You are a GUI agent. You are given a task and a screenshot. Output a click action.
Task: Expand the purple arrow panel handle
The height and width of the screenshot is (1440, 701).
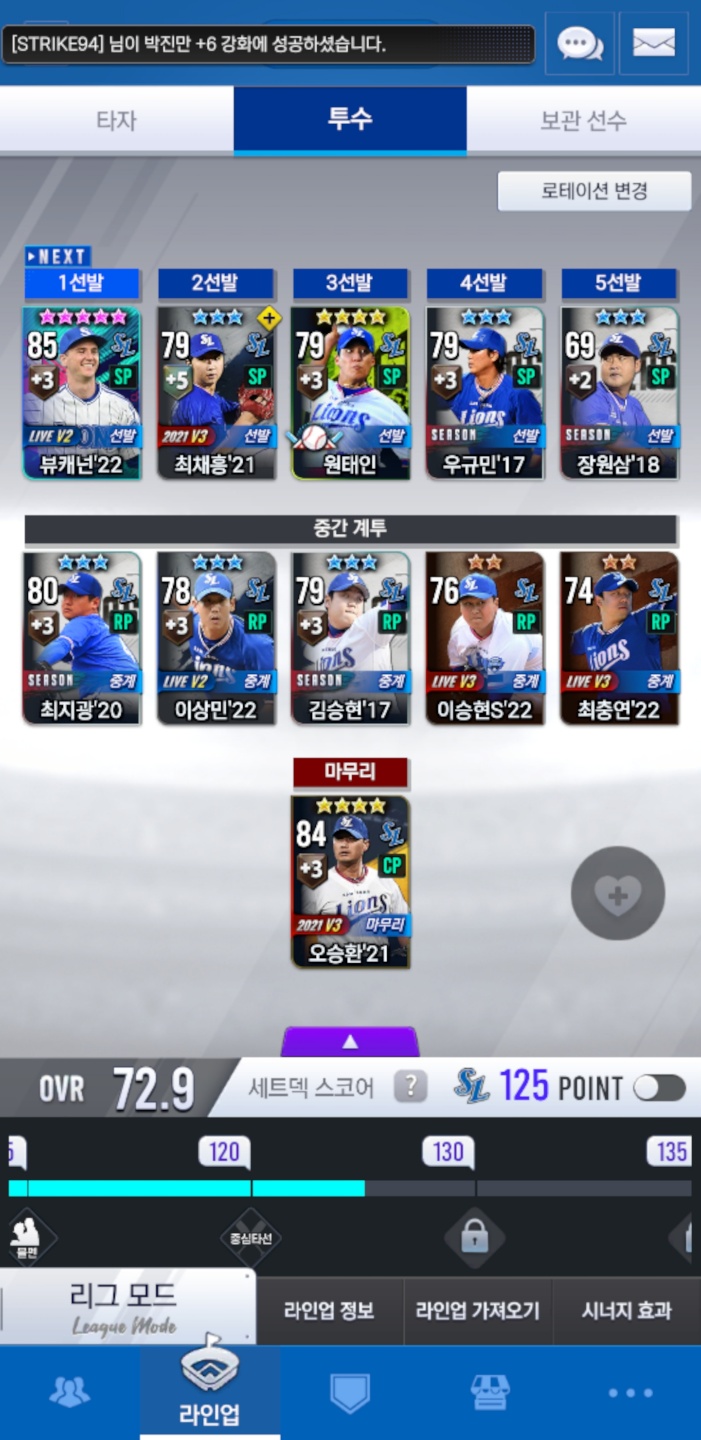point(350,1042)
